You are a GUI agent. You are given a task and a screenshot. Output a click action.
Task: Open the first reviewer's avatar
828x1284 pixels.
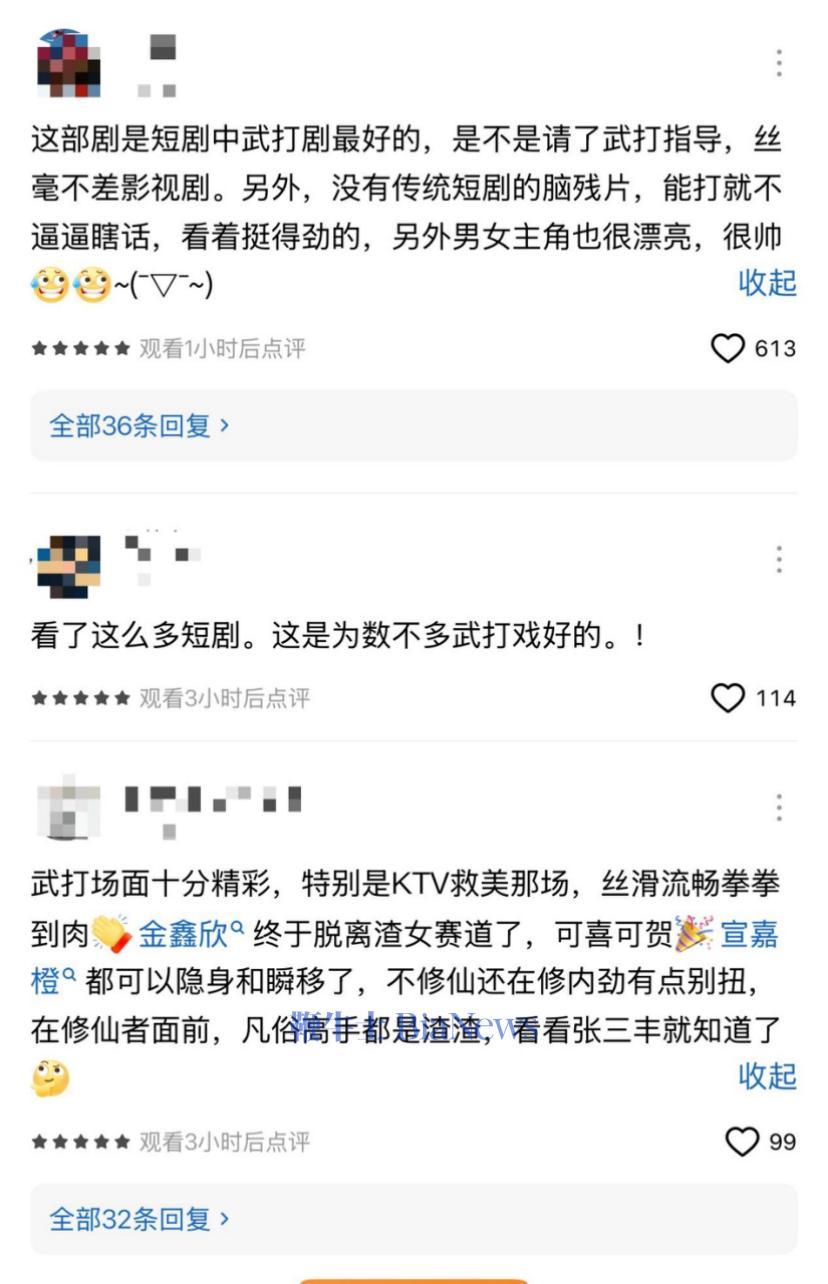click(68, 63)
